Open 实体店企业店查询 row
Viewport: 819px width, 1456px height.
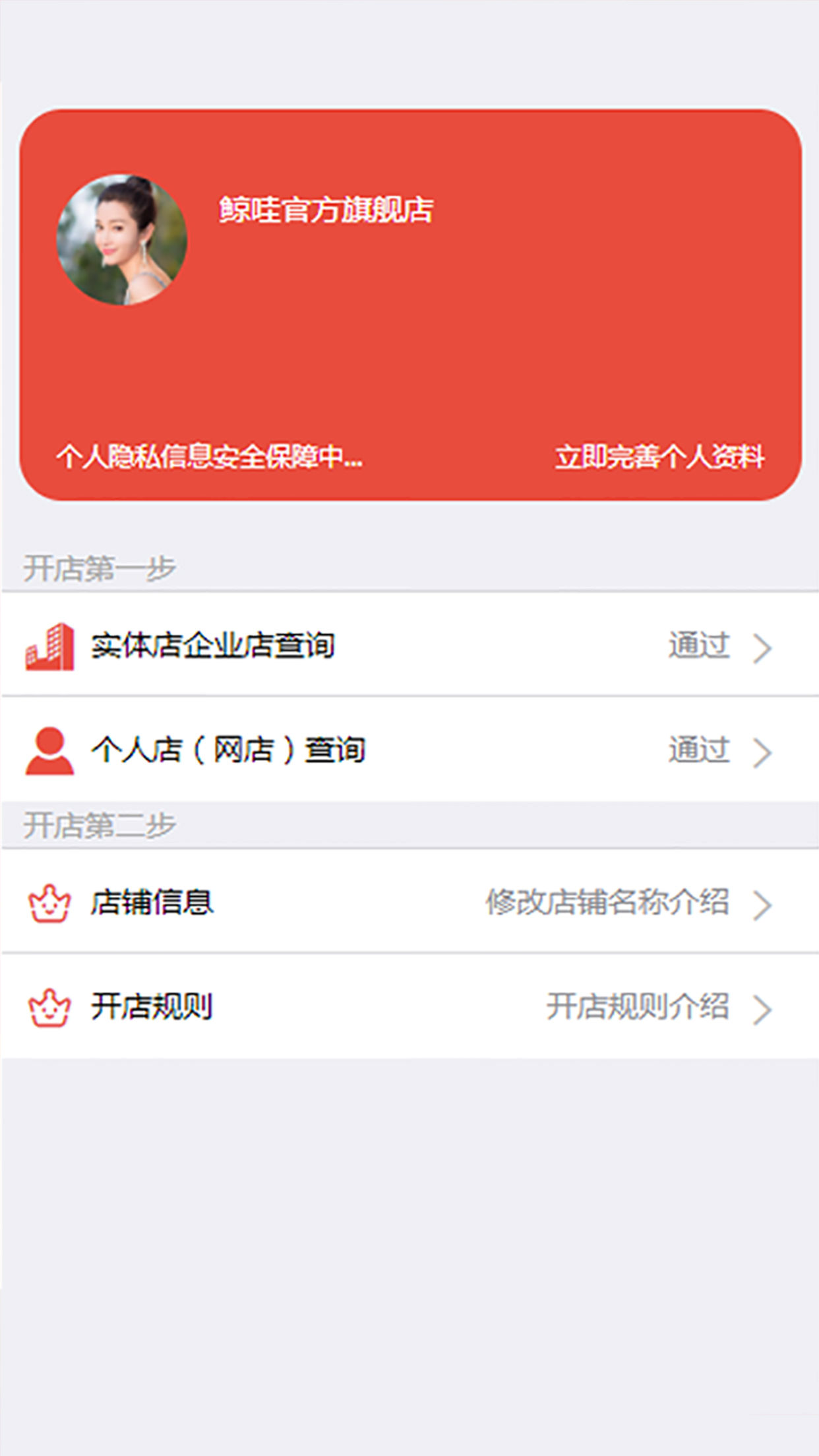point(409,644)
